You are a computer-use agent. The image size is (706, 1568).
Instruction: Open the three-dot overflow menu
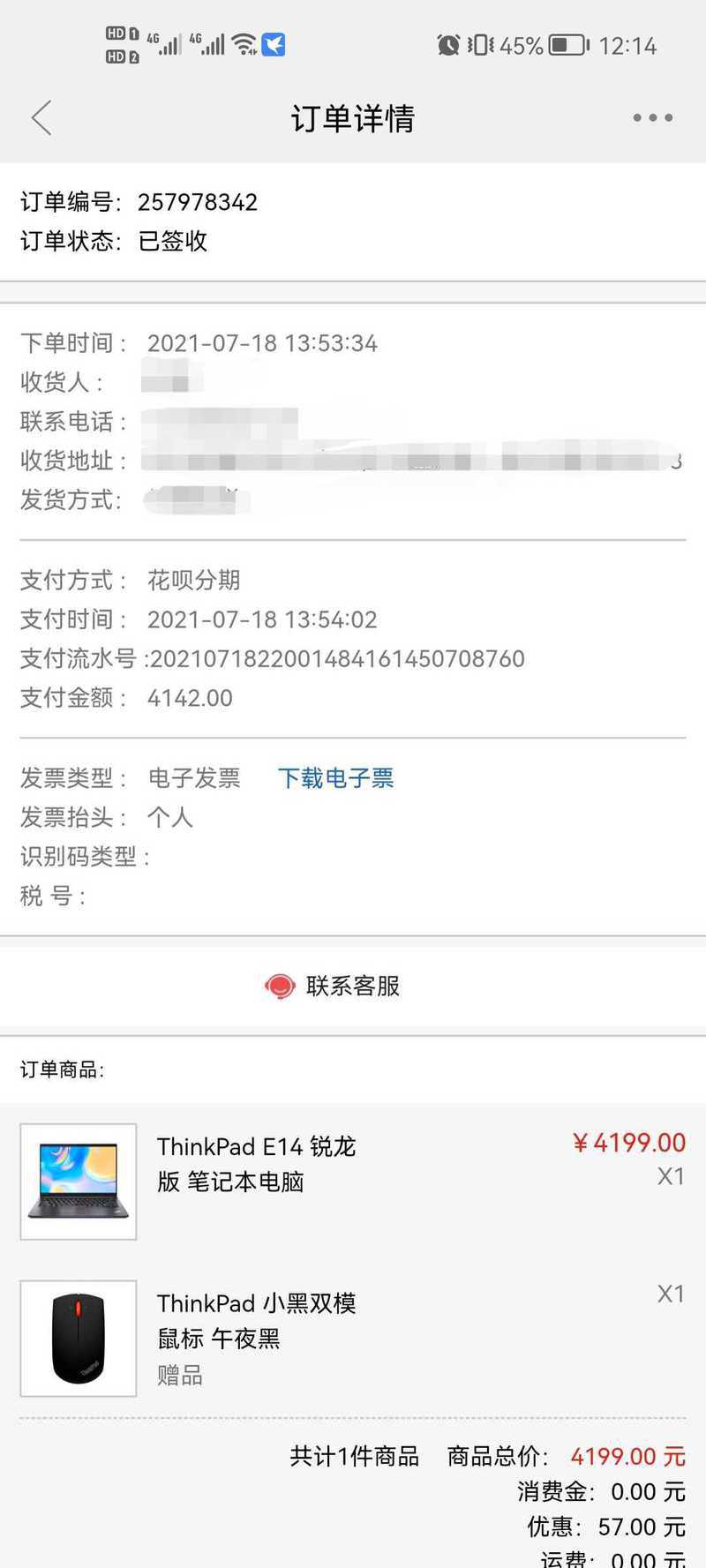[x=653, y=117]
